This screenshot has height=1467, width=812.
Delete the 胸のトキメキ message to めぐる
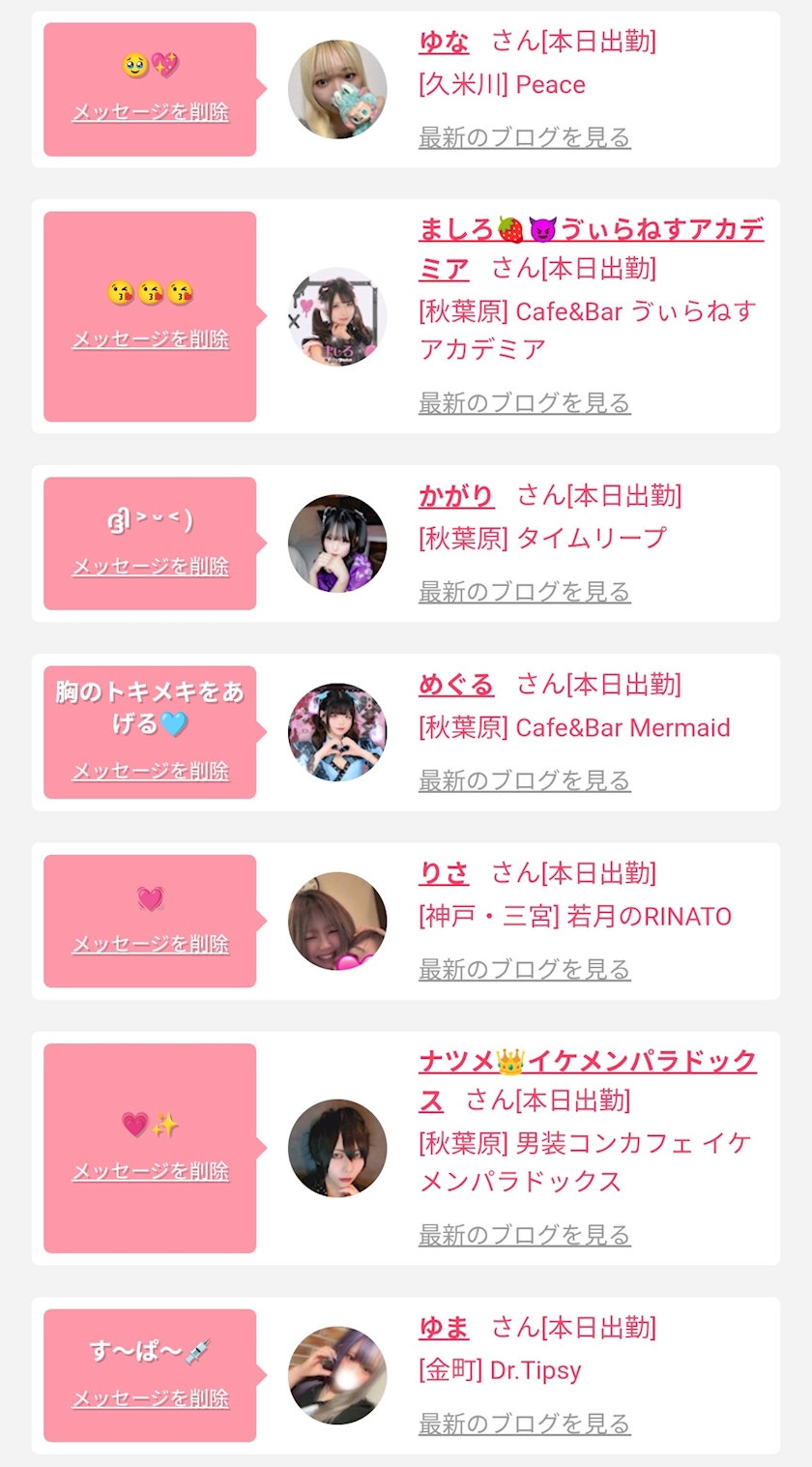pos(150,771)
